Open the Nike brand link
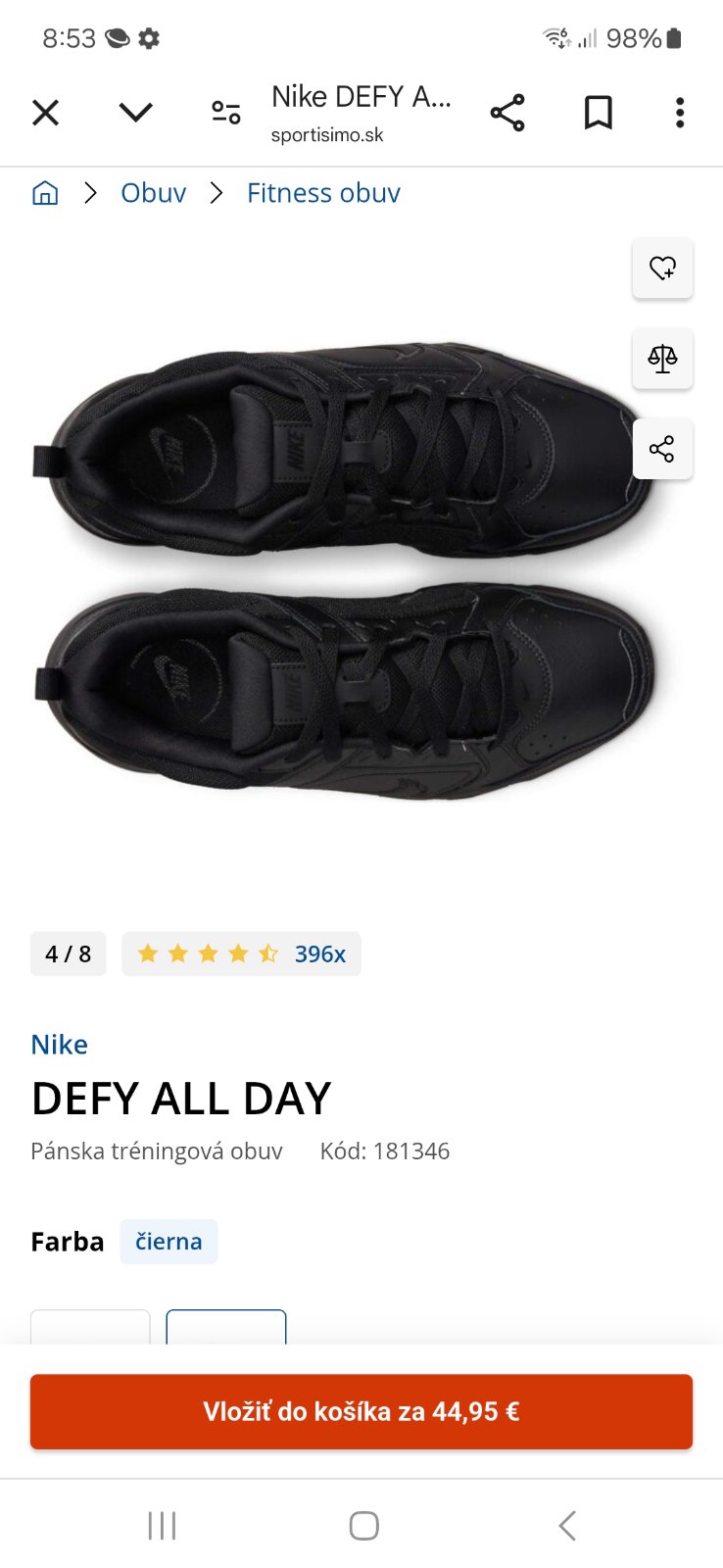Screen dimensions: 723x1568 click(59, 1045)
